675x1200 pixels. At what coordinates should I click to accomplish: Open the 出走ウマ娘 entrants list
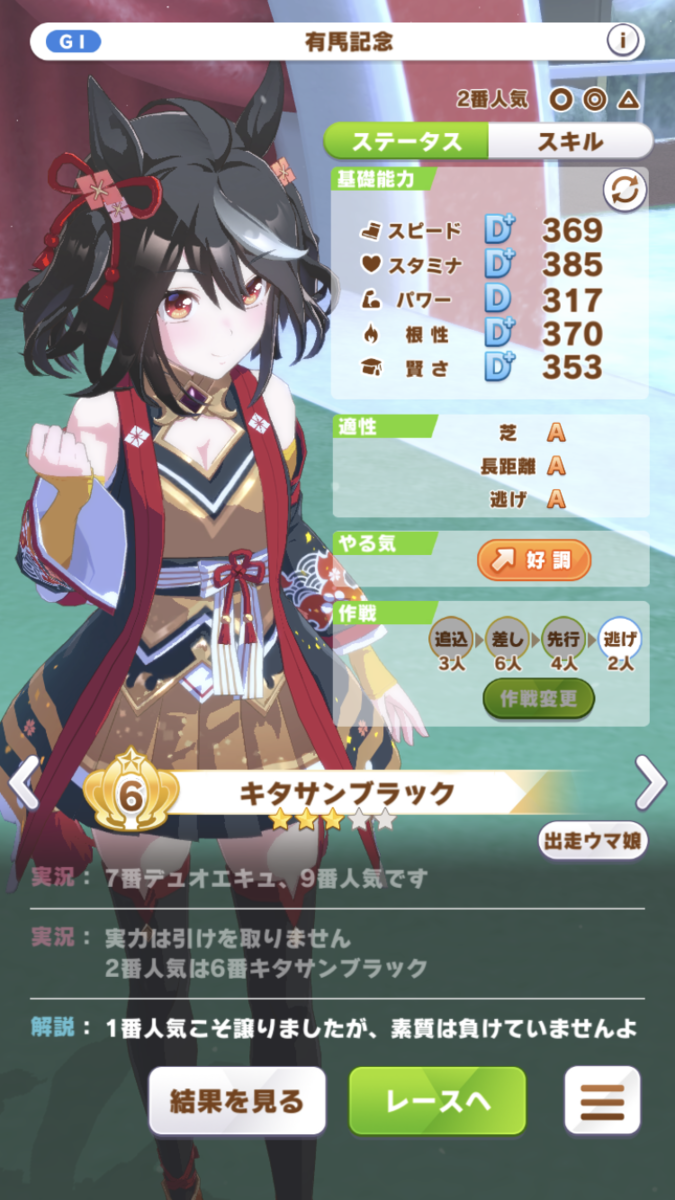pyautogui.click(x=593, y=840)
